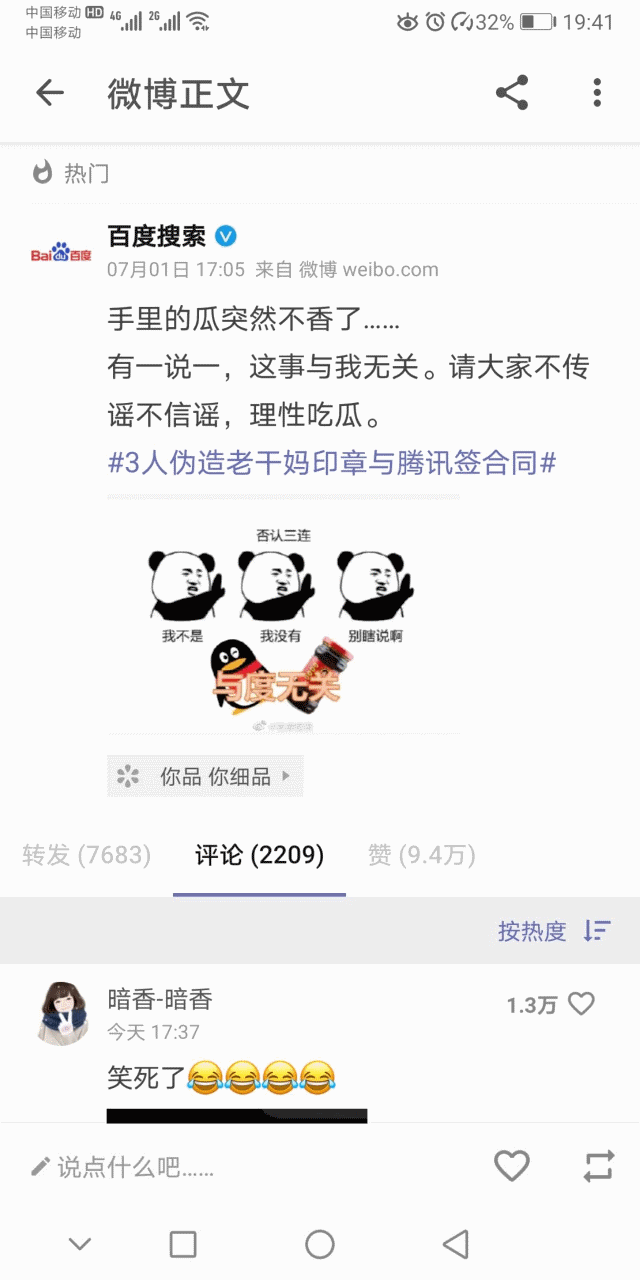Repost using the bottom repost icon

(598, 1166)
